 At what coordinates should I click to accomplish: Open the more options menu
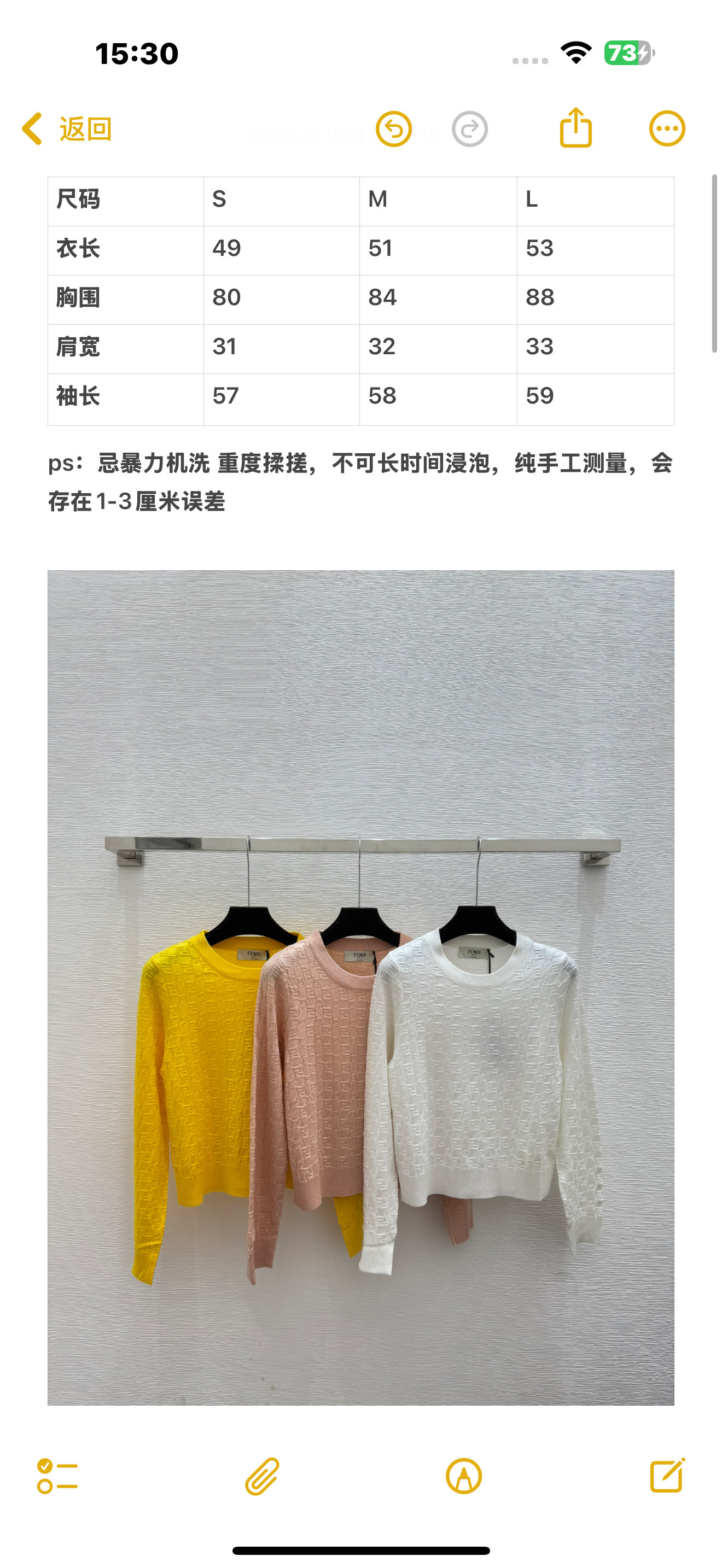667,129
